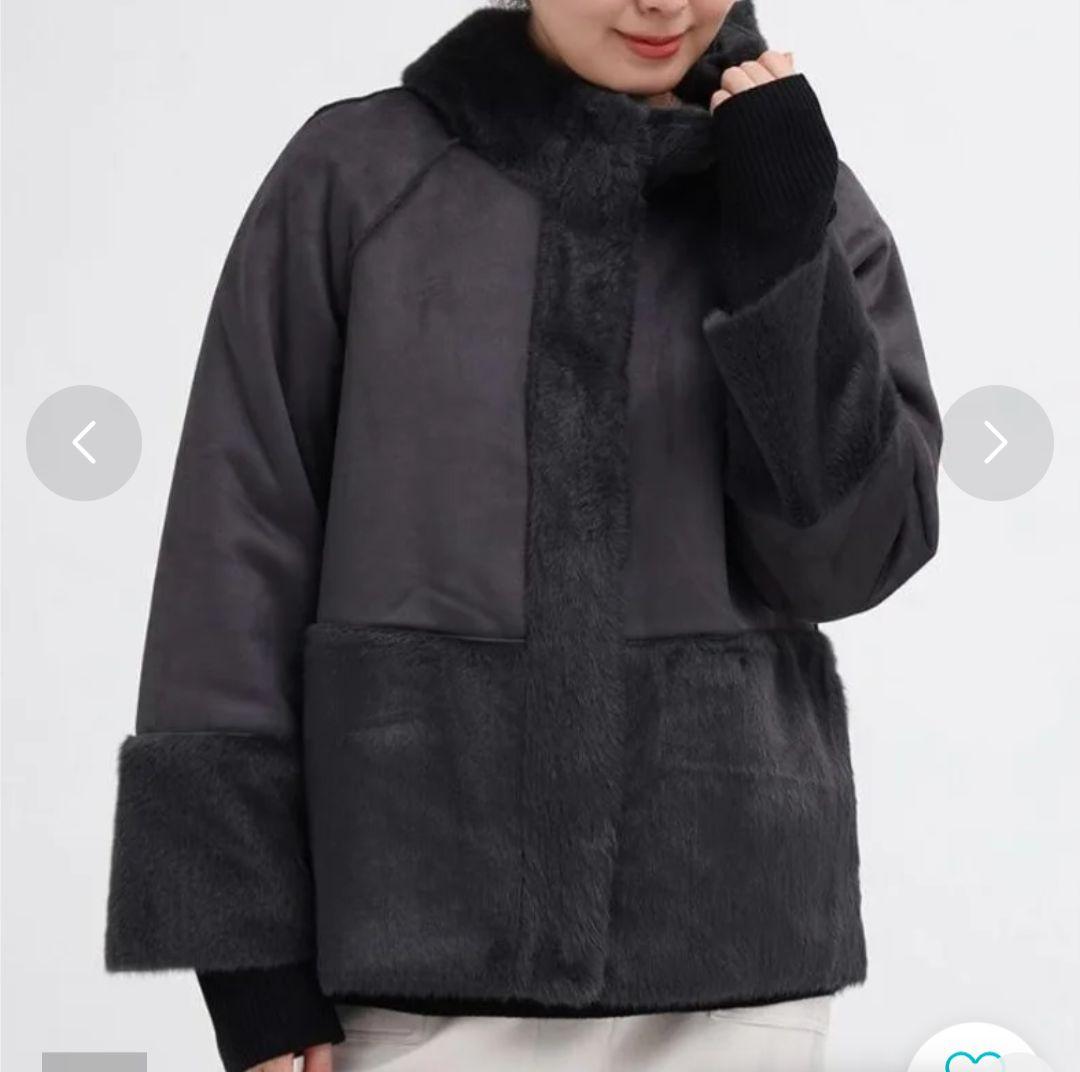Add the coat to favorites with the heart

pos(975,1060)
